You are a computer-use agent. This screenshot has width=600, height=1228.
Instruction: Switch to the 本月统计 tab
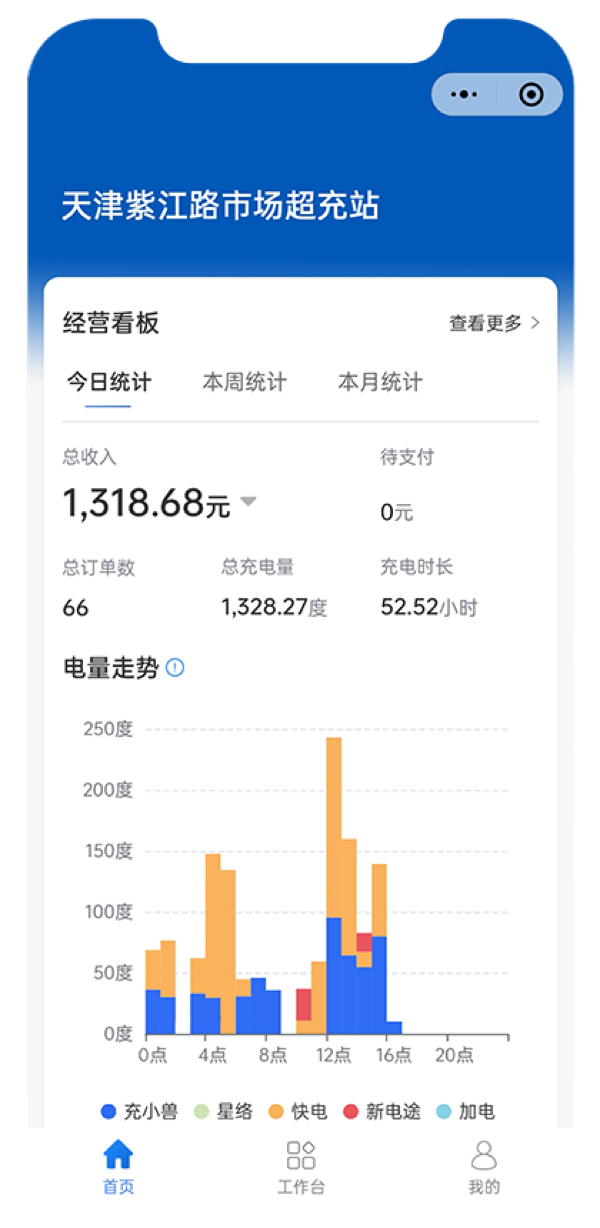tap(380, 382)
